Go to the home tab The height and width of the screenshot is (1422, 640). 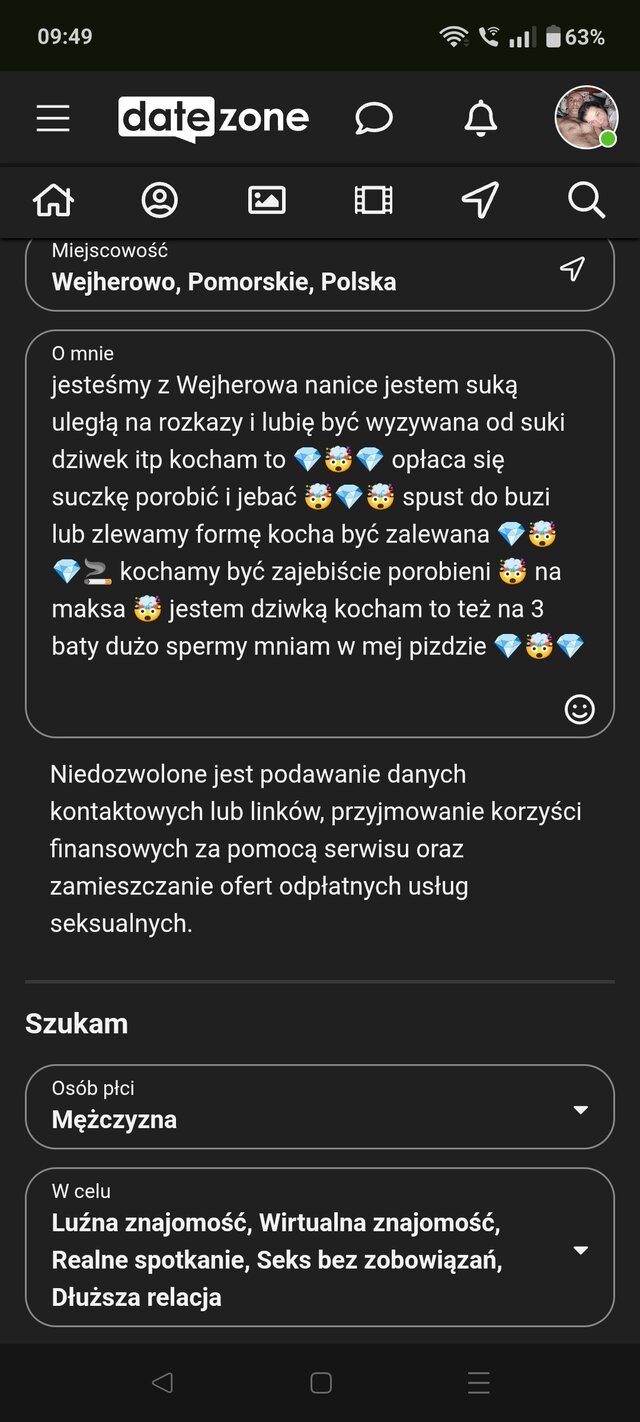53,201
